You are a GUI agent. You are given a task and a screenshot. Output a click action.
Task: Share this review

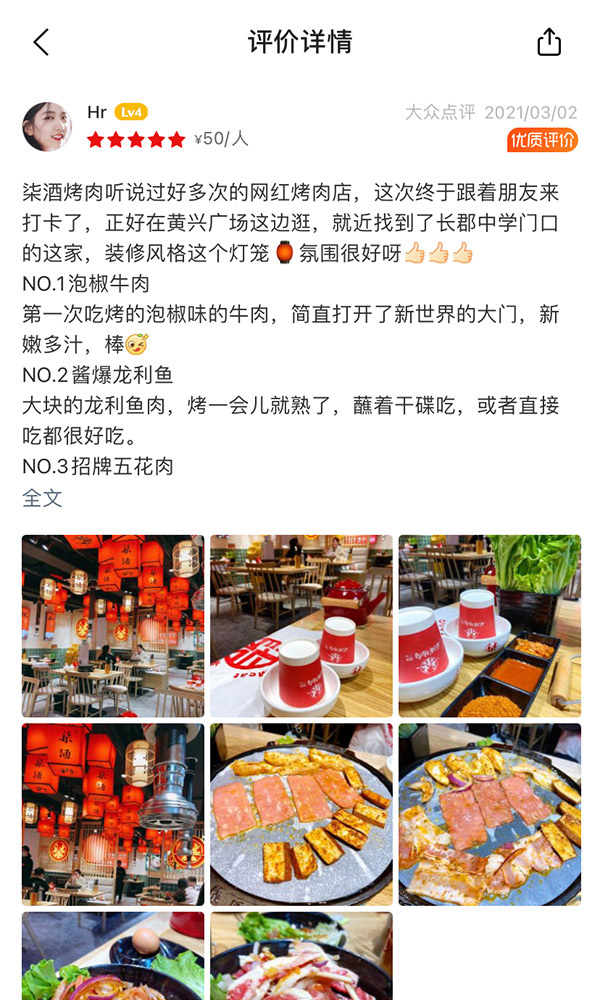click(x=548, y=42)
